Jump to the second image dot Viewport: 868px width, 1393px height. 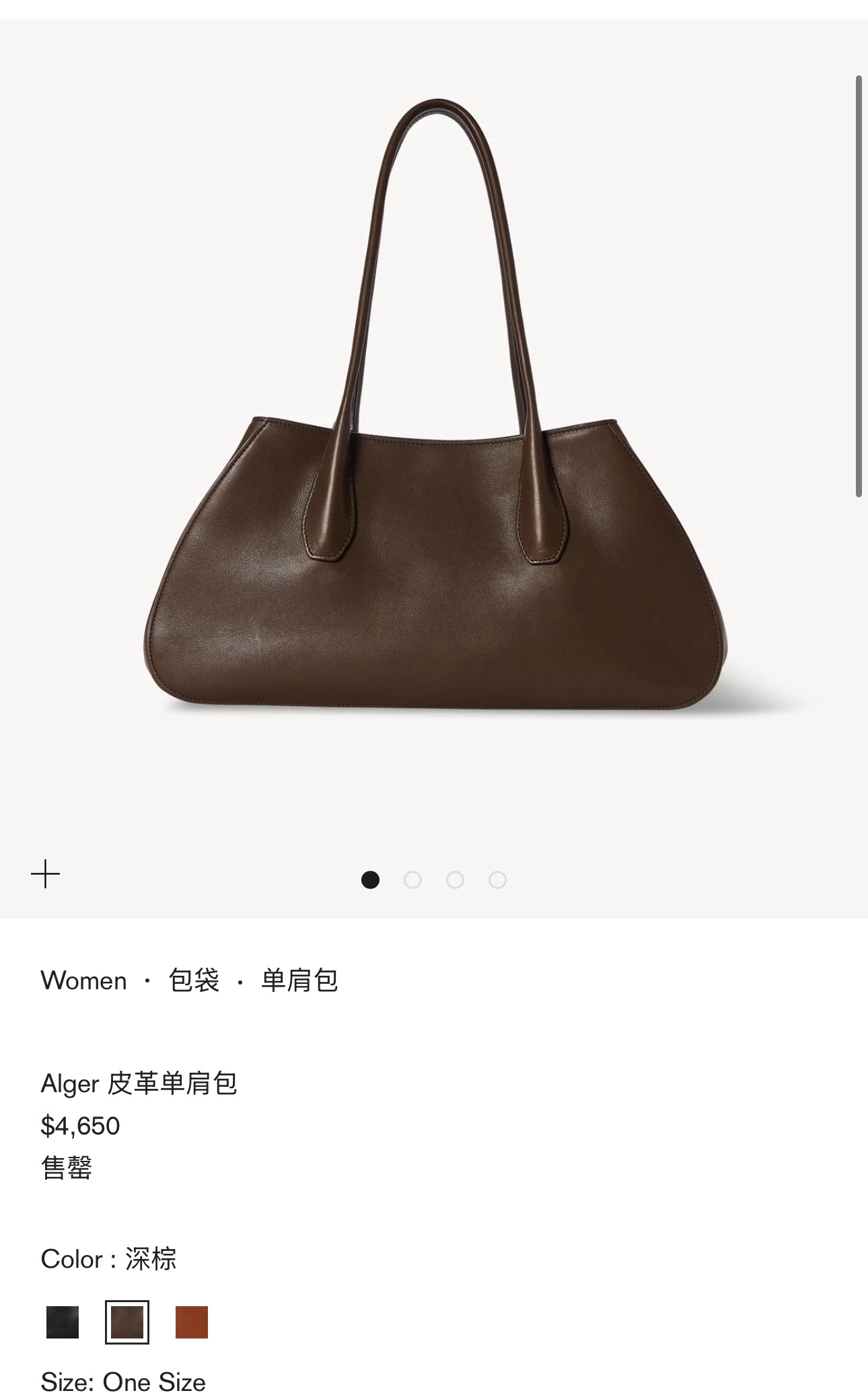(x=412, y=880)
